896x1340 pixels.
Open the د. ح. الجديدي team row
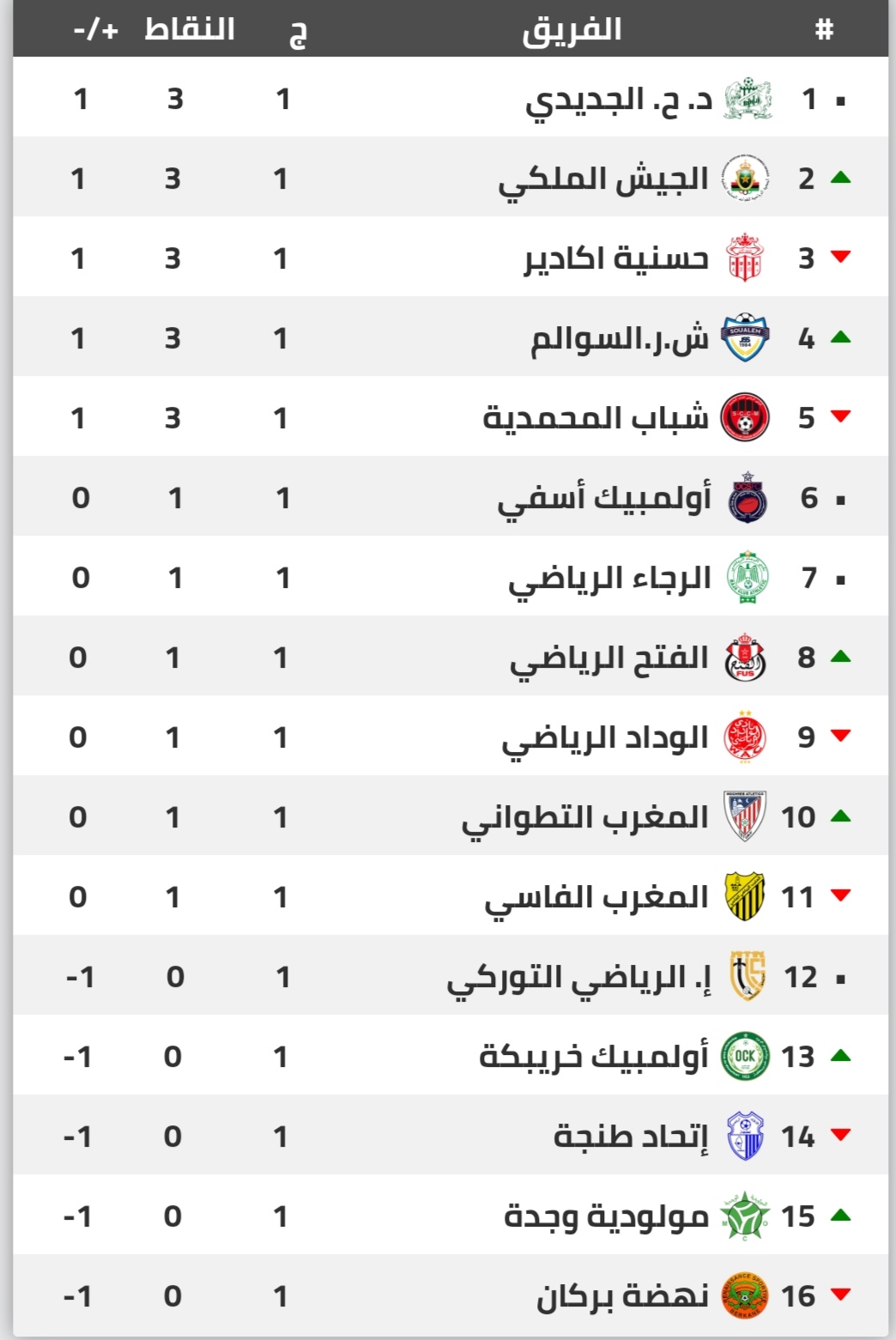coord(451,97)
